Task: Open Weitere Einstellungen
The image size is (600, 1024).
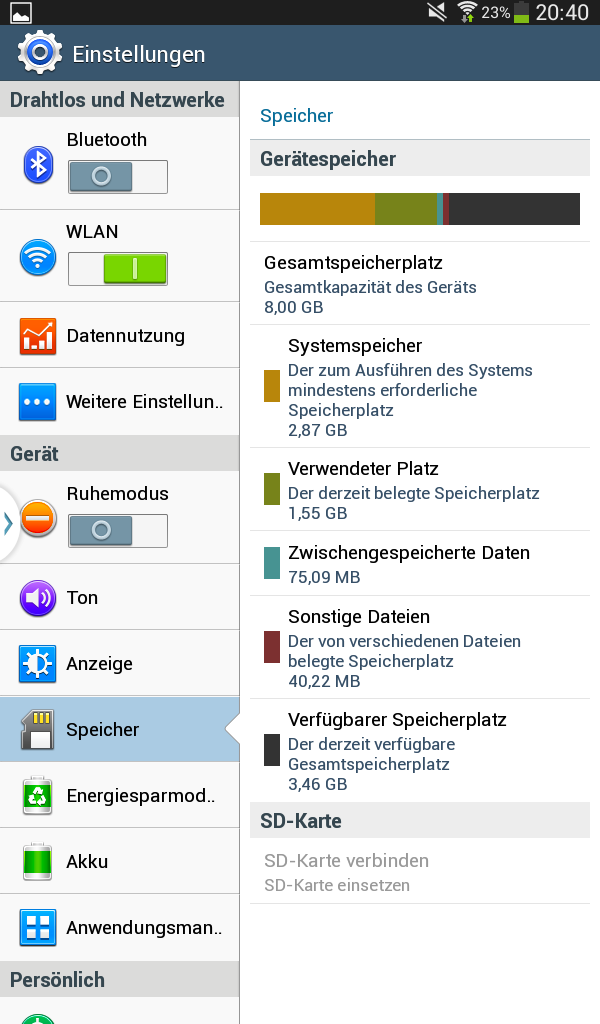Action: pos(119,402)
